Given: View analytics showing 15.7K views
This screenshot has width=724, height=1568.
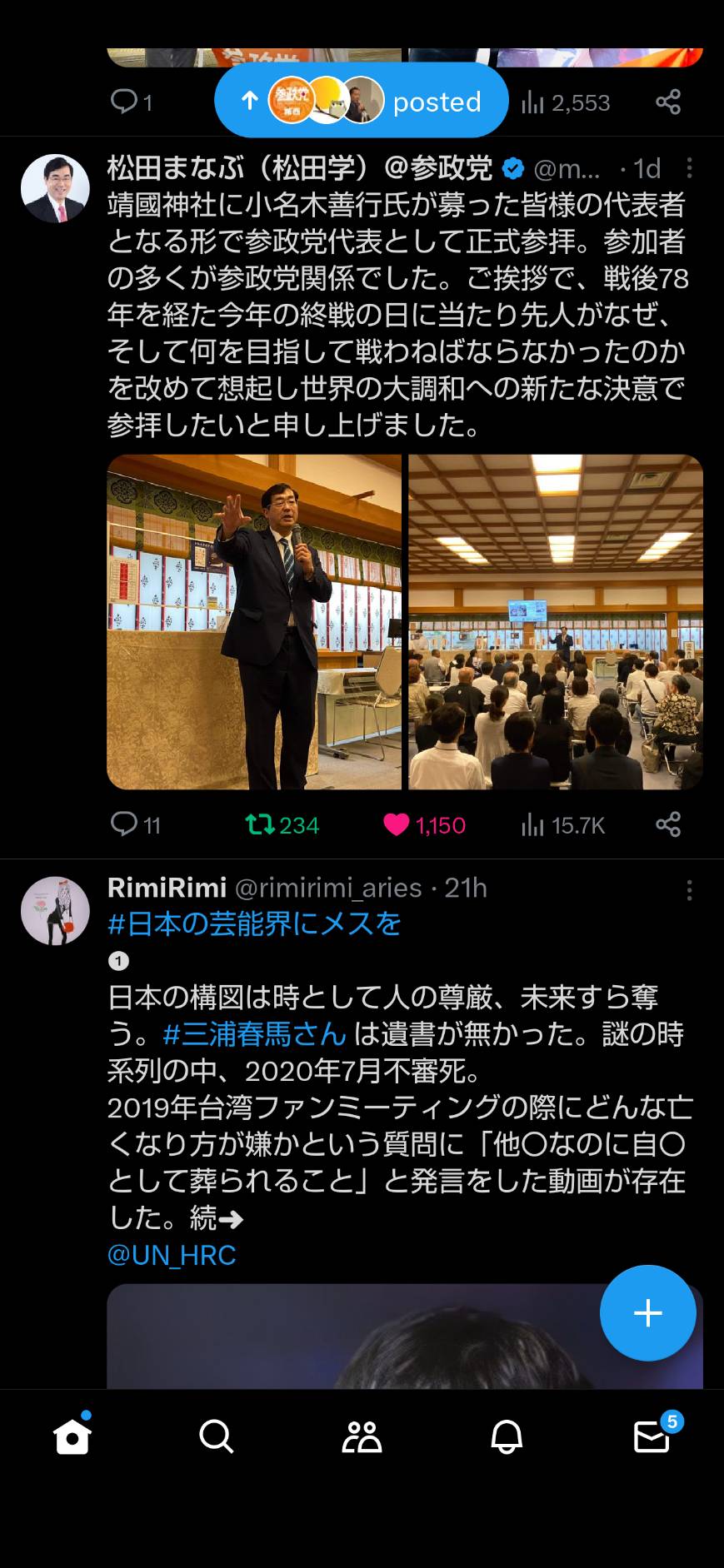Looking at the screenshot, I should click(563, 824).
